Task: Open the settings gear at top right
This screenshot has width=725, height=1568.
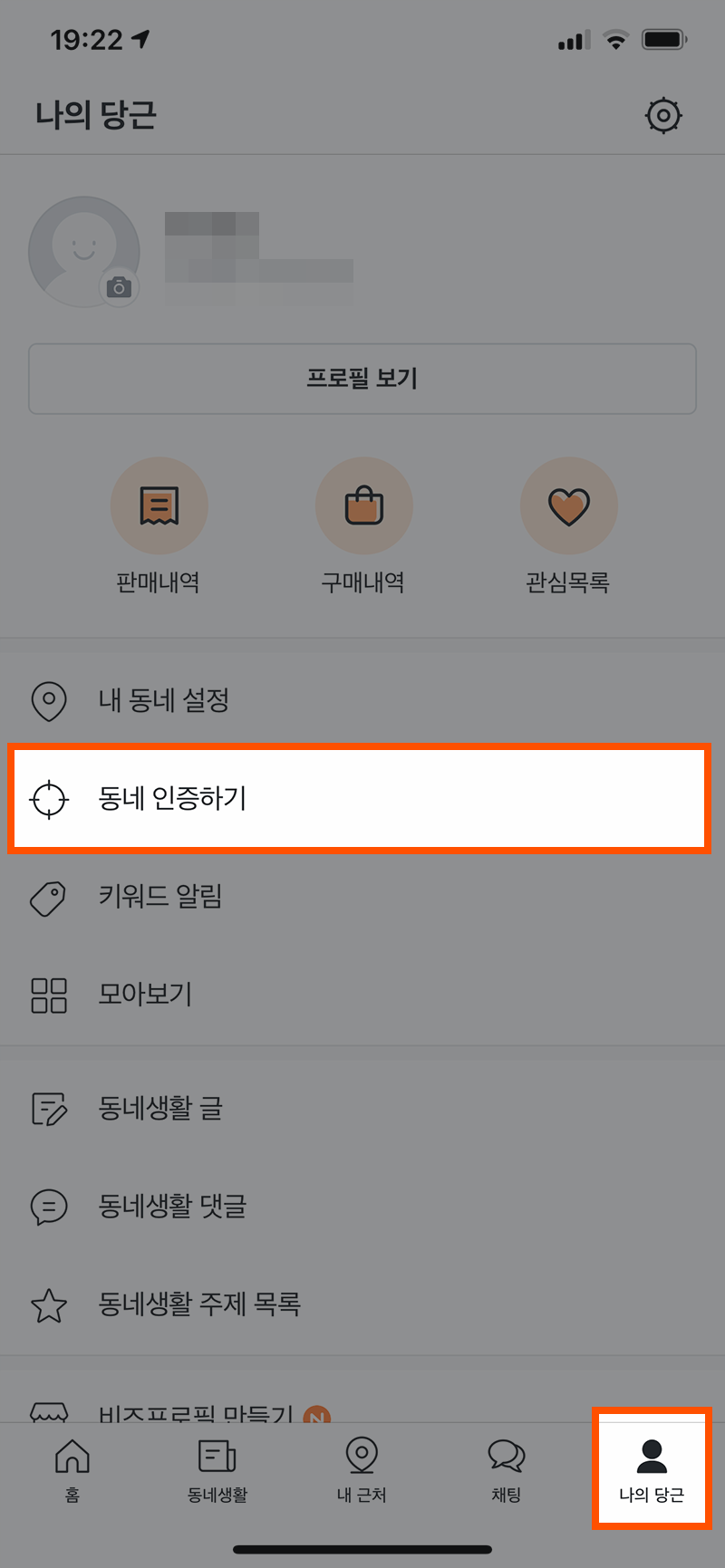Action: pos(664,116)
